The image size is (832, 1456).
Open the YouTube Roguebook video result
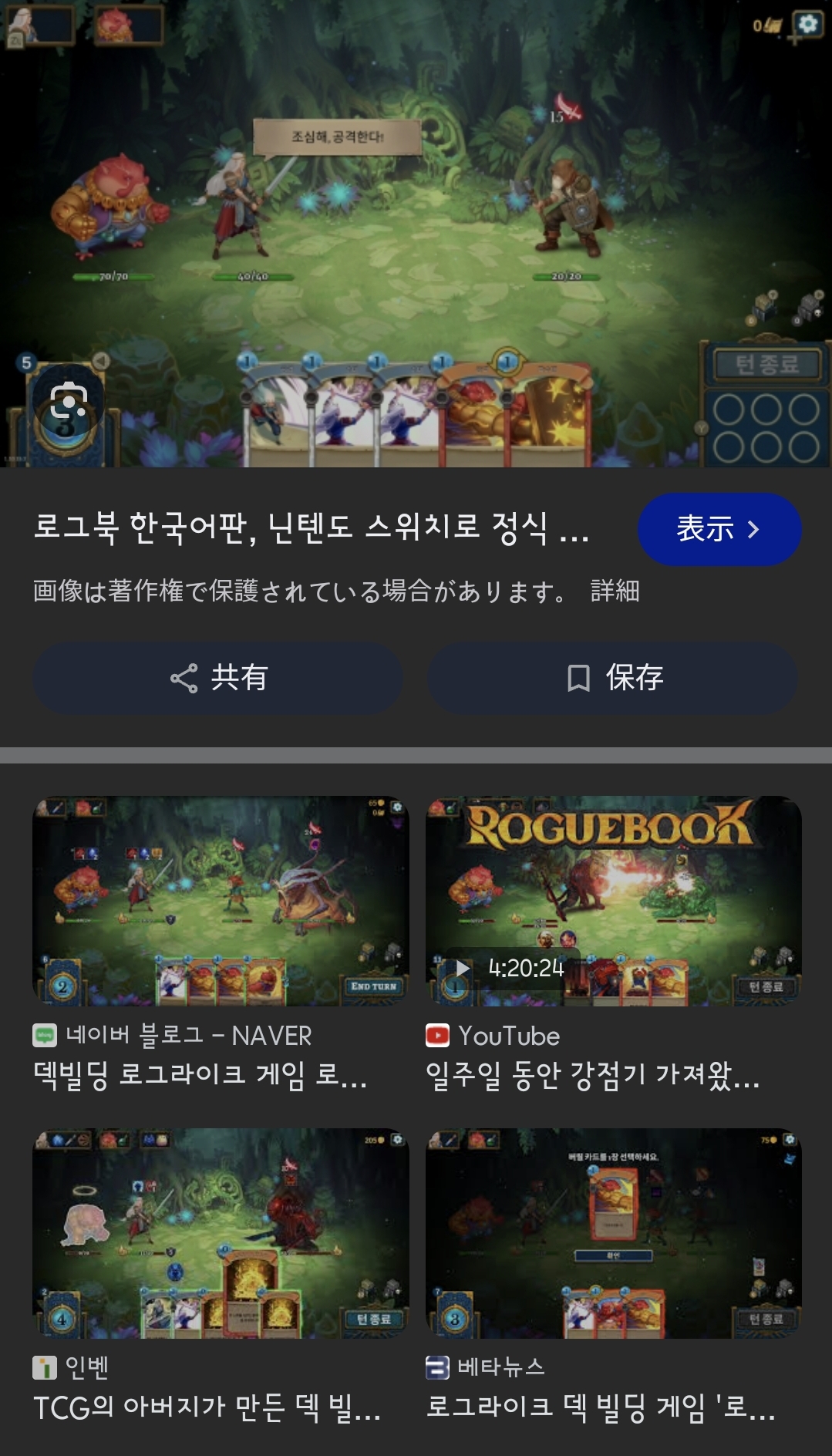point(613,901)
